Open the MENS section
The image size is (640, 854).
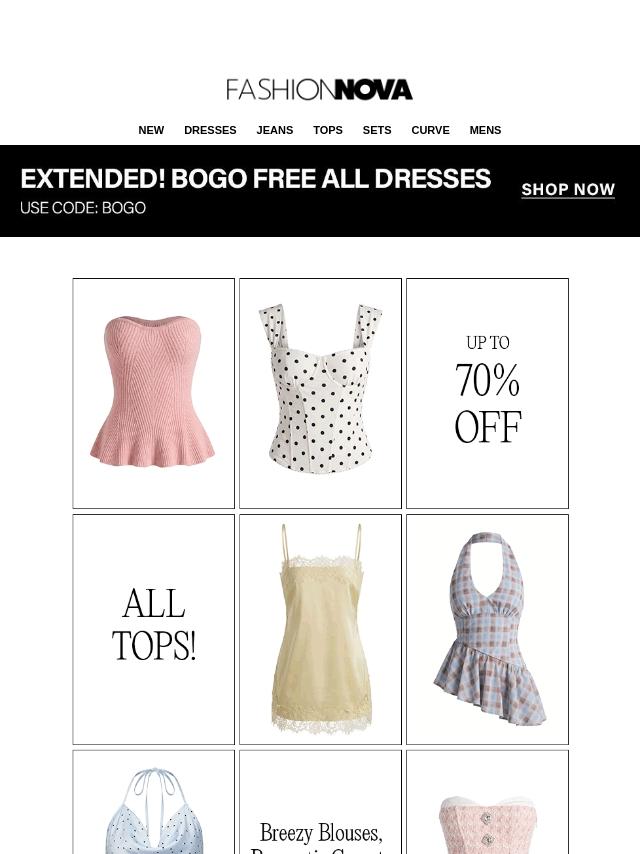click(485, 130)
